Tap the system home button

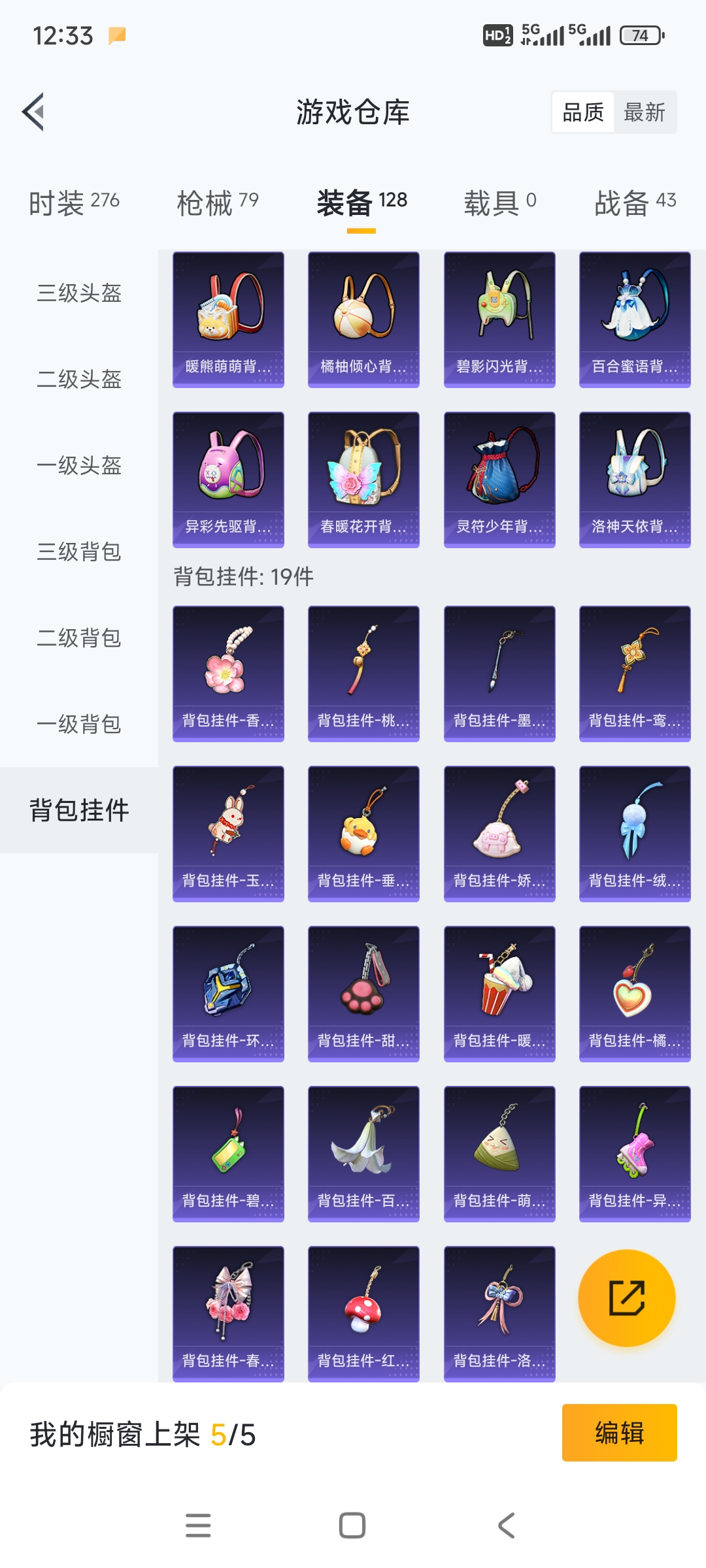(352, 1526)
